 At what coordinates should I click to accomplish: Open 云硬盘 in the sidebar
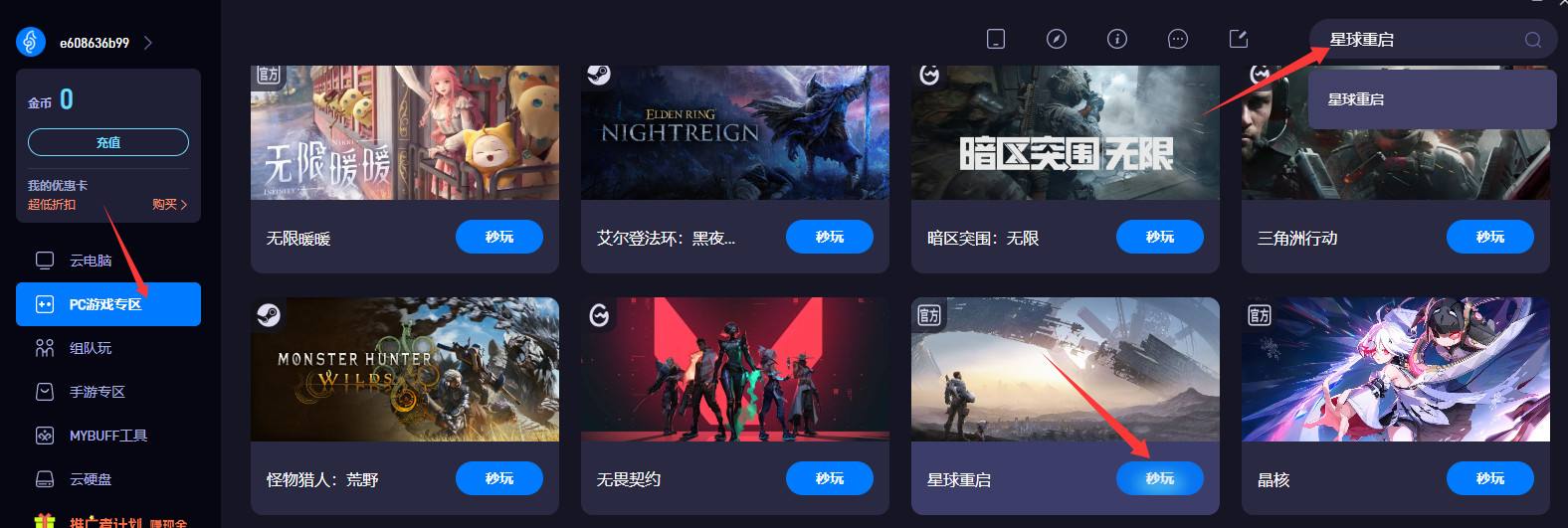click(x=90, y=479)
